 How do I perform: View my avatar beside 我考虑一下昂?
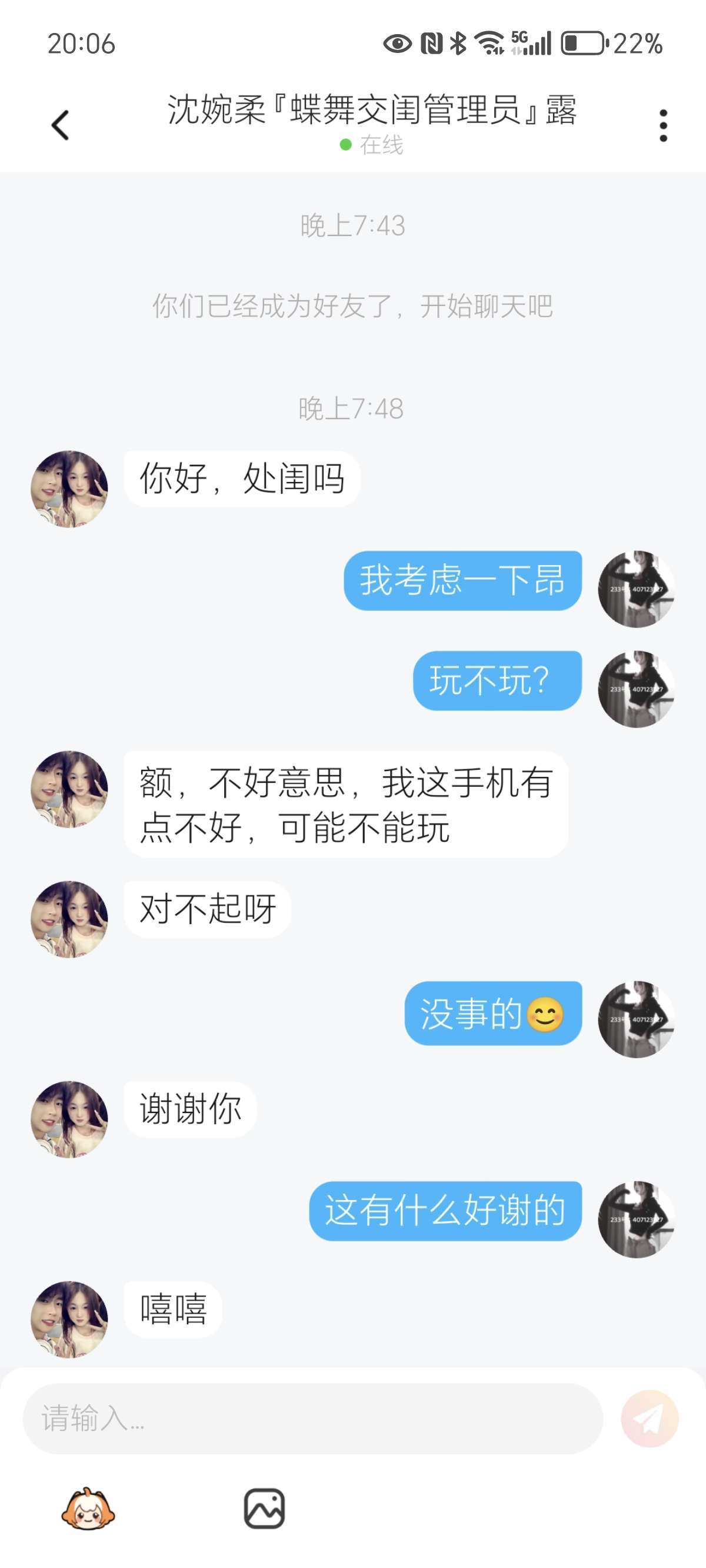(x=636, y=589)
